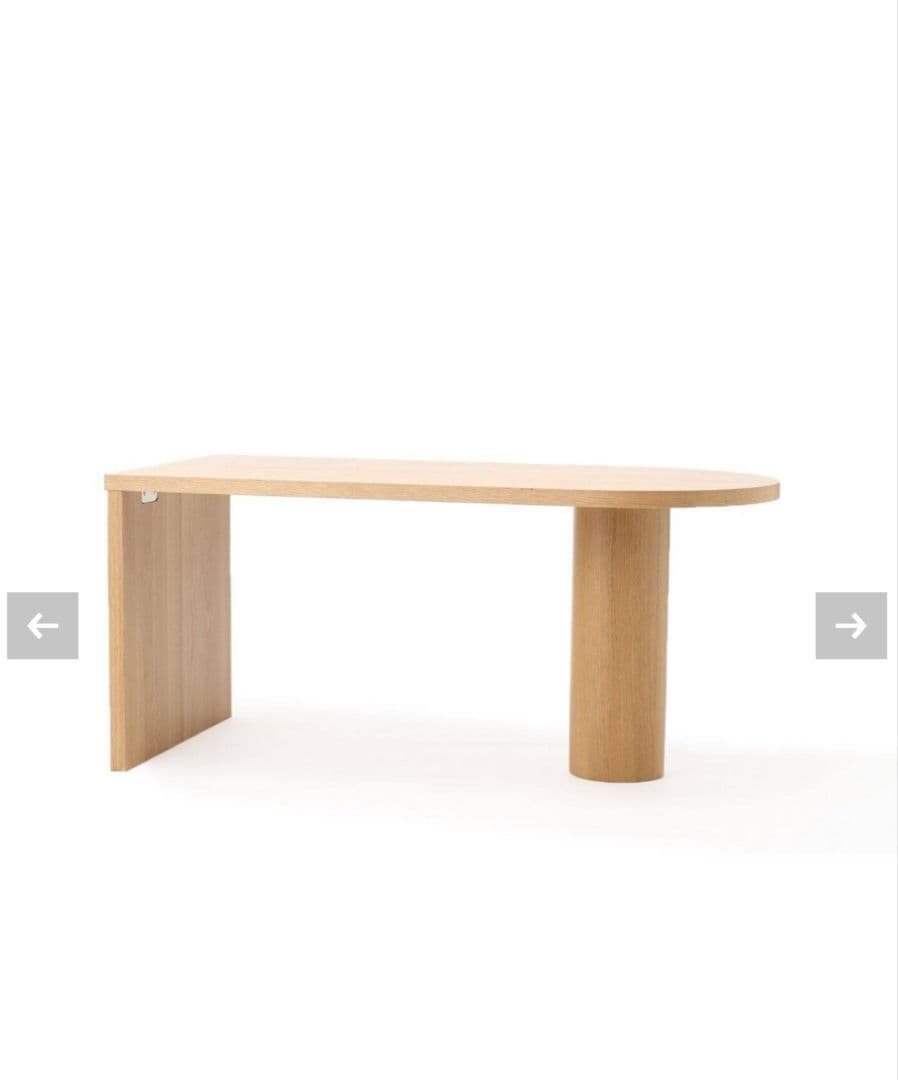This screenshot has height=1080, width=898.
Task: Advance to the next product image
Action: (x=851, y=626)
